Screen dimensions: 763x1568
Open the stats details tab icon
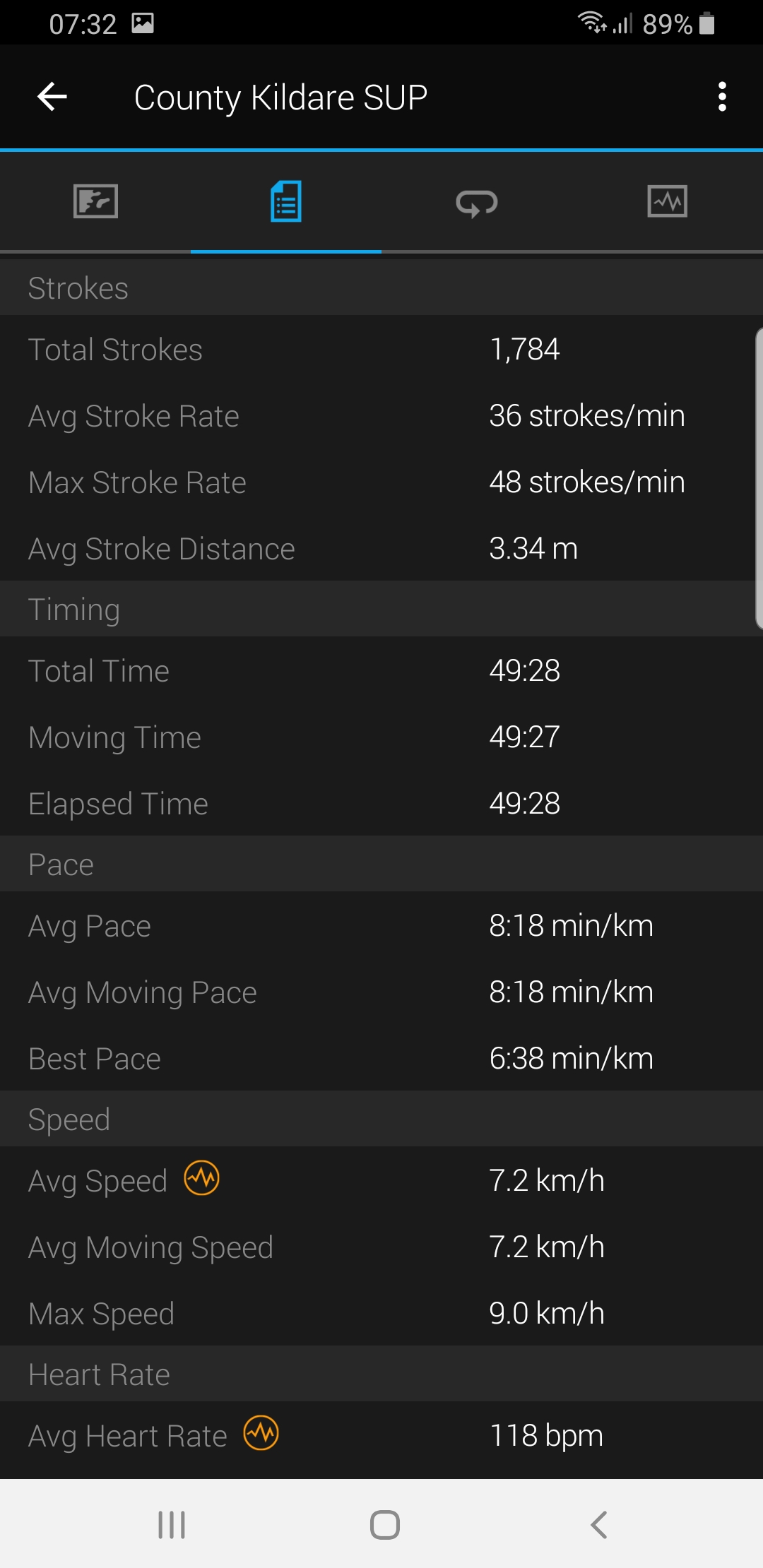pos(285,202)
